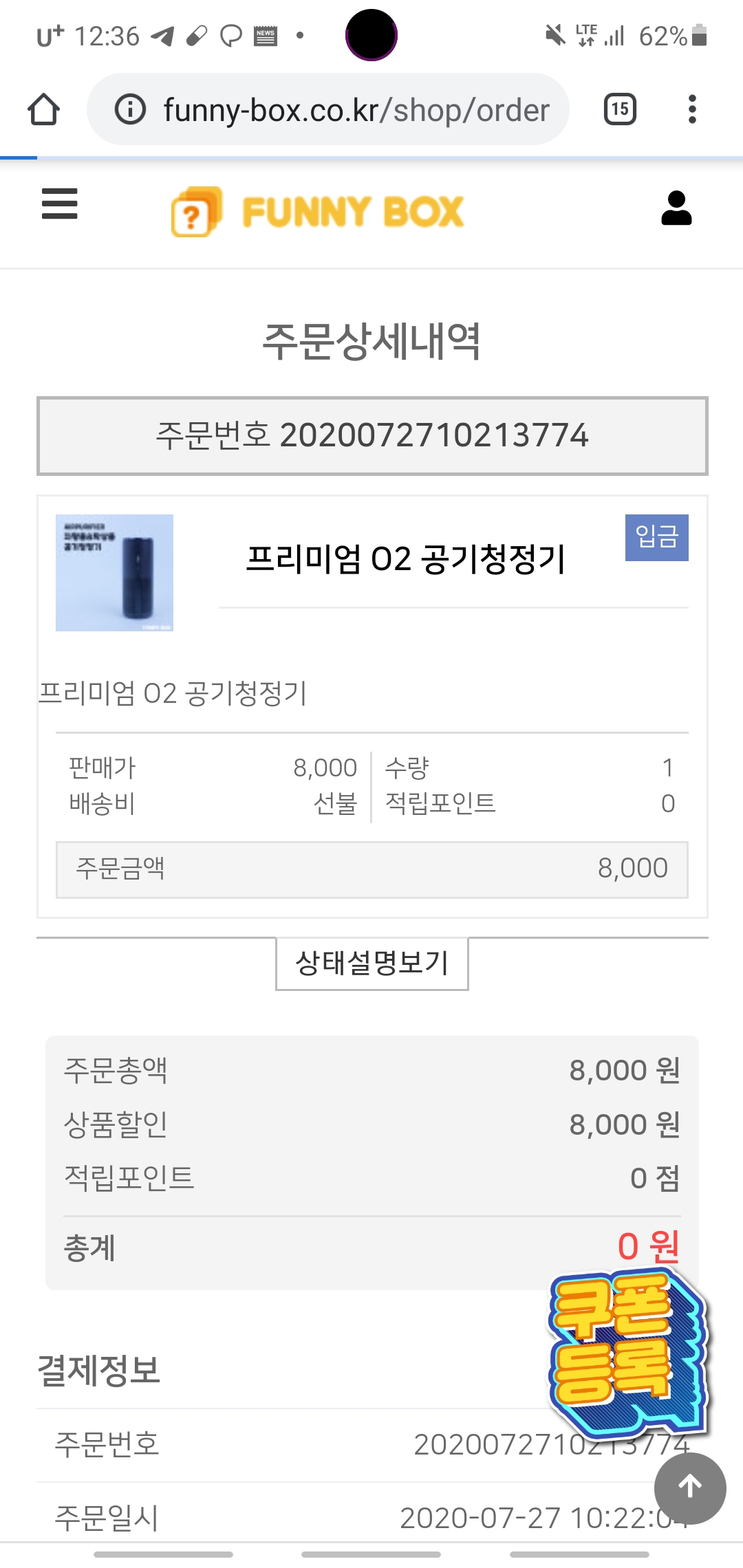The width and height of the screenshot is (743, 1568).
Task: Go to the Funny Box homepage
Action: coord(318,211)
